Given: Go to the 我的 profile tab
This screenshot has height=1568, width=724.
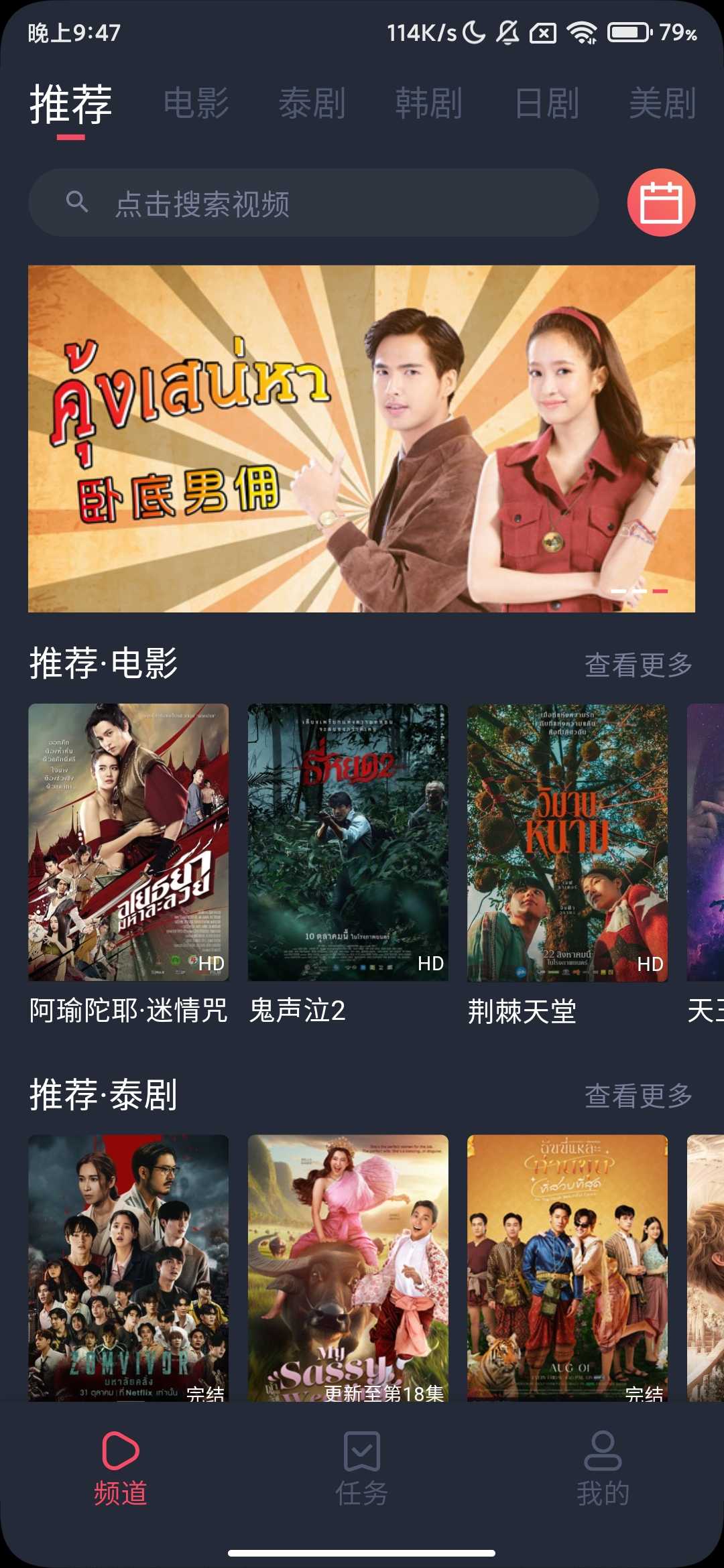Looking at the screenshot, I should pyautogui.click(x=603, y=1469).
